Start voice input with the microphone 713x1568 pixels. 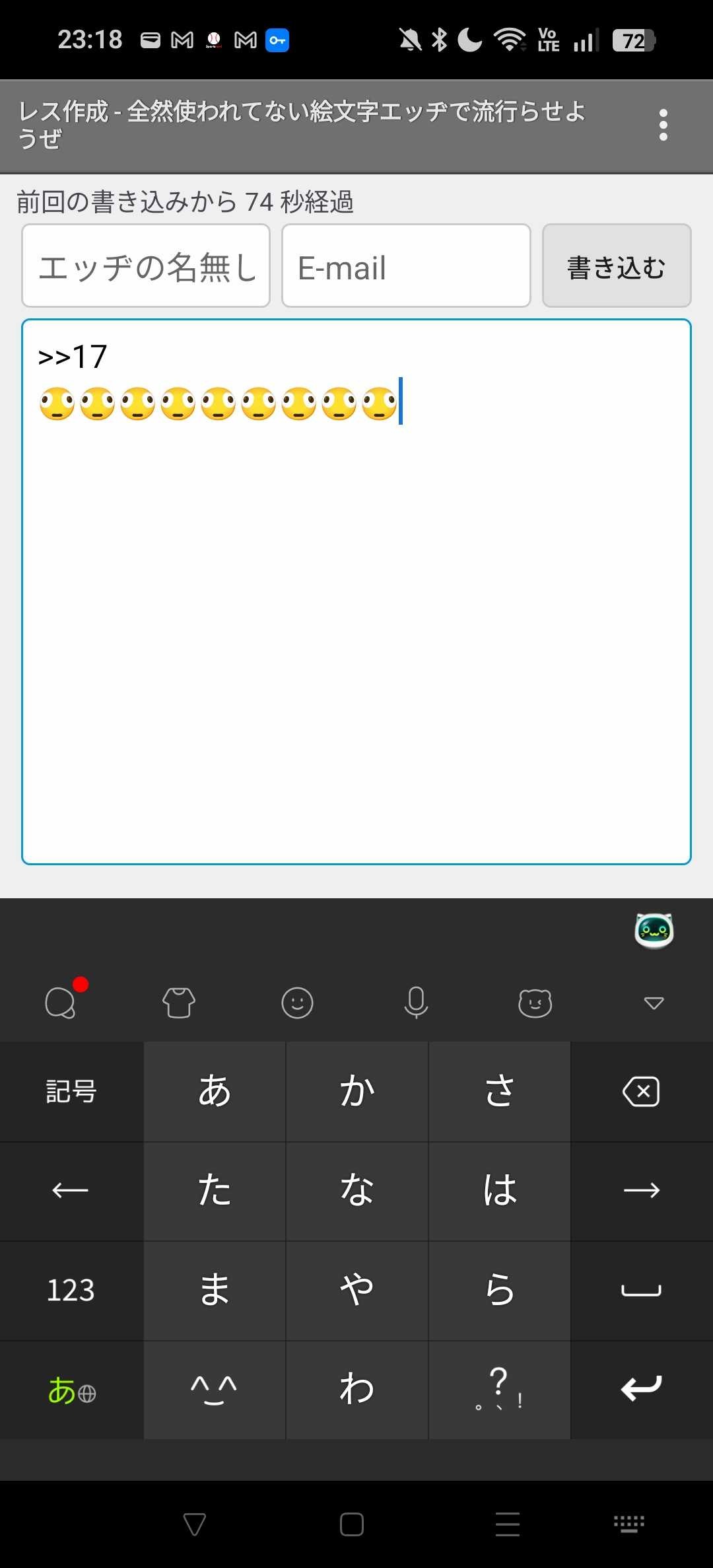416,1003
